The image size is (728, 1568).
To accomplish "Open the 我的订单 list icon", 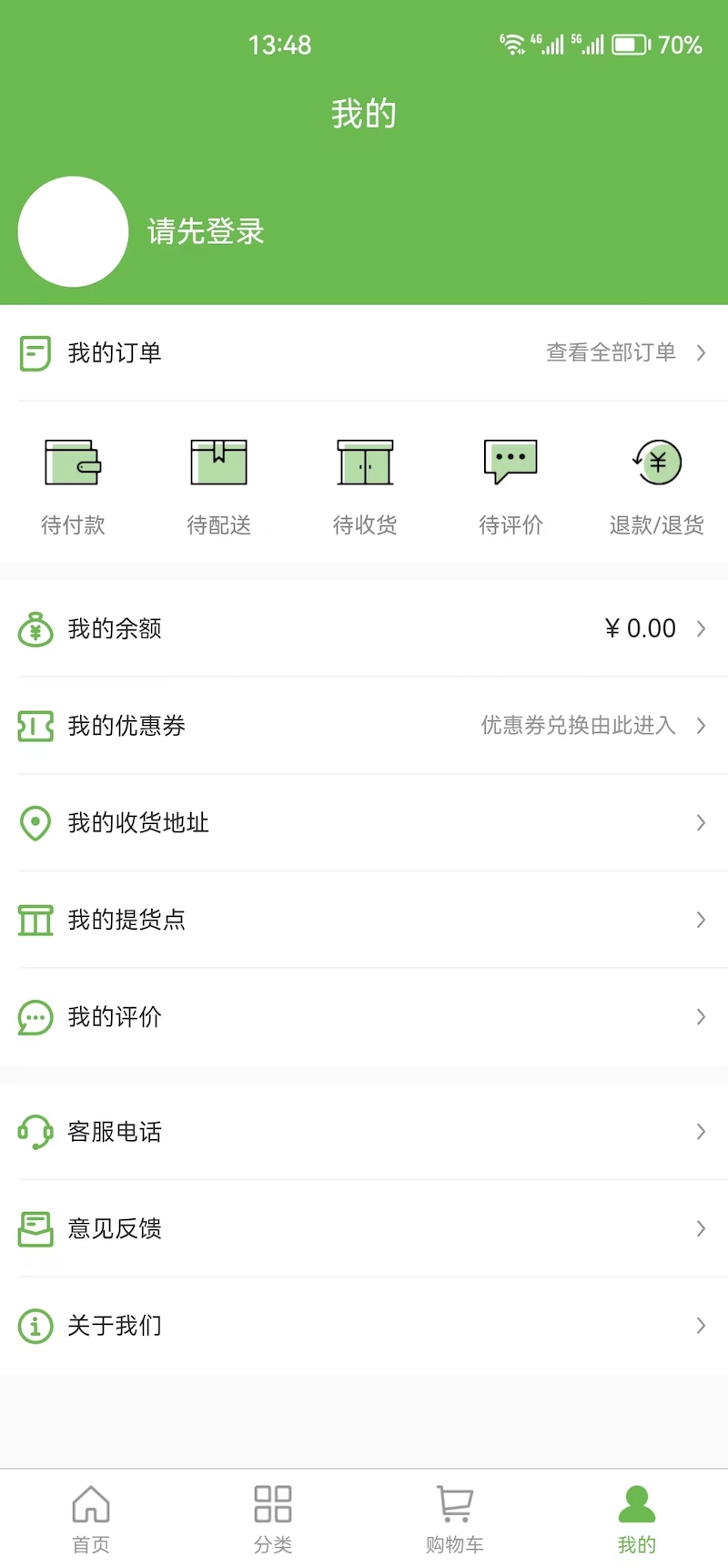I will coord(34,353).
